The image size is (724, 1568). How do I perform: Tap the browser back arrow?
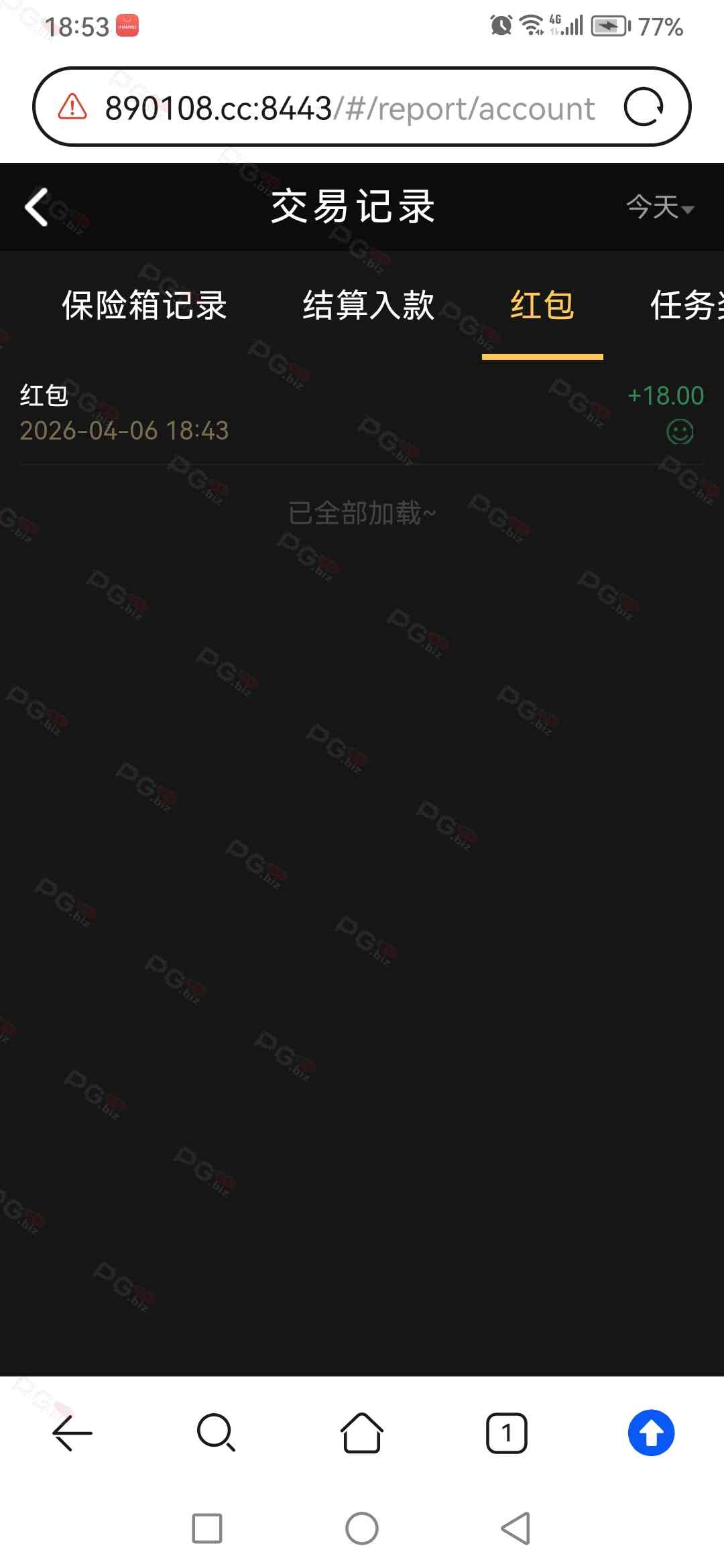72,1433
